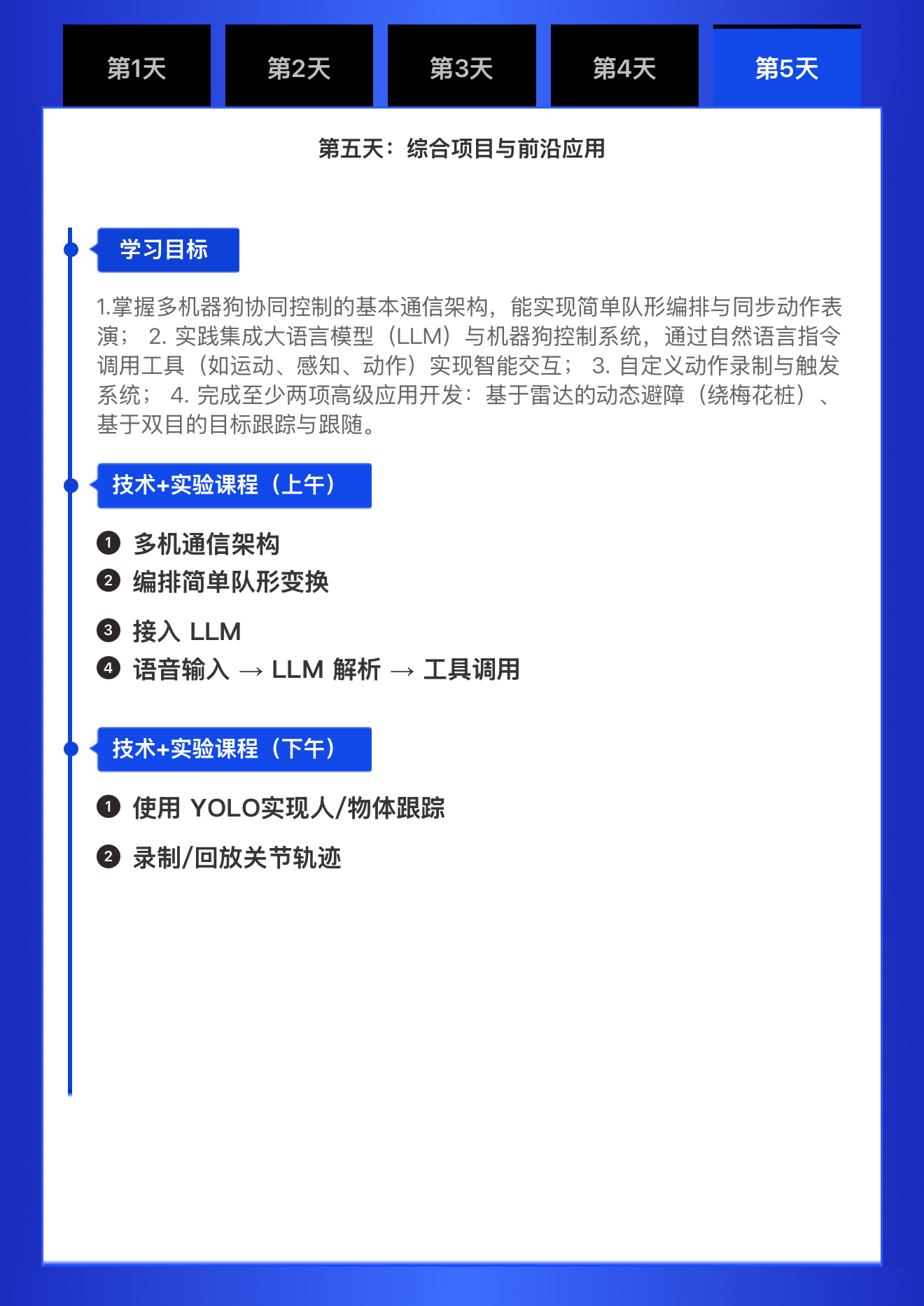
Task: Tap the highlighted 第5天 tab
Action: click(787, 67)
